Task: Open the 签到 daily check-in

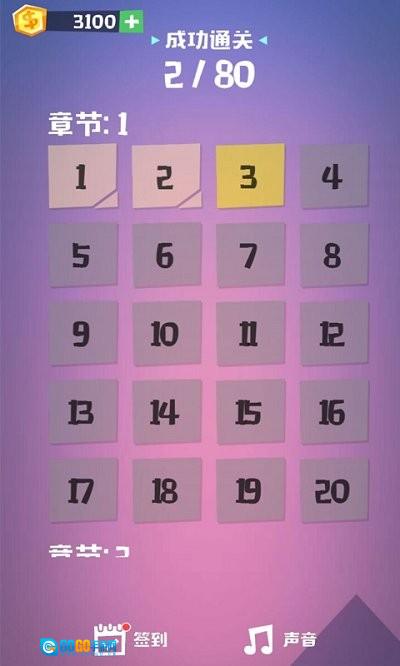Action: click(131, 639)
